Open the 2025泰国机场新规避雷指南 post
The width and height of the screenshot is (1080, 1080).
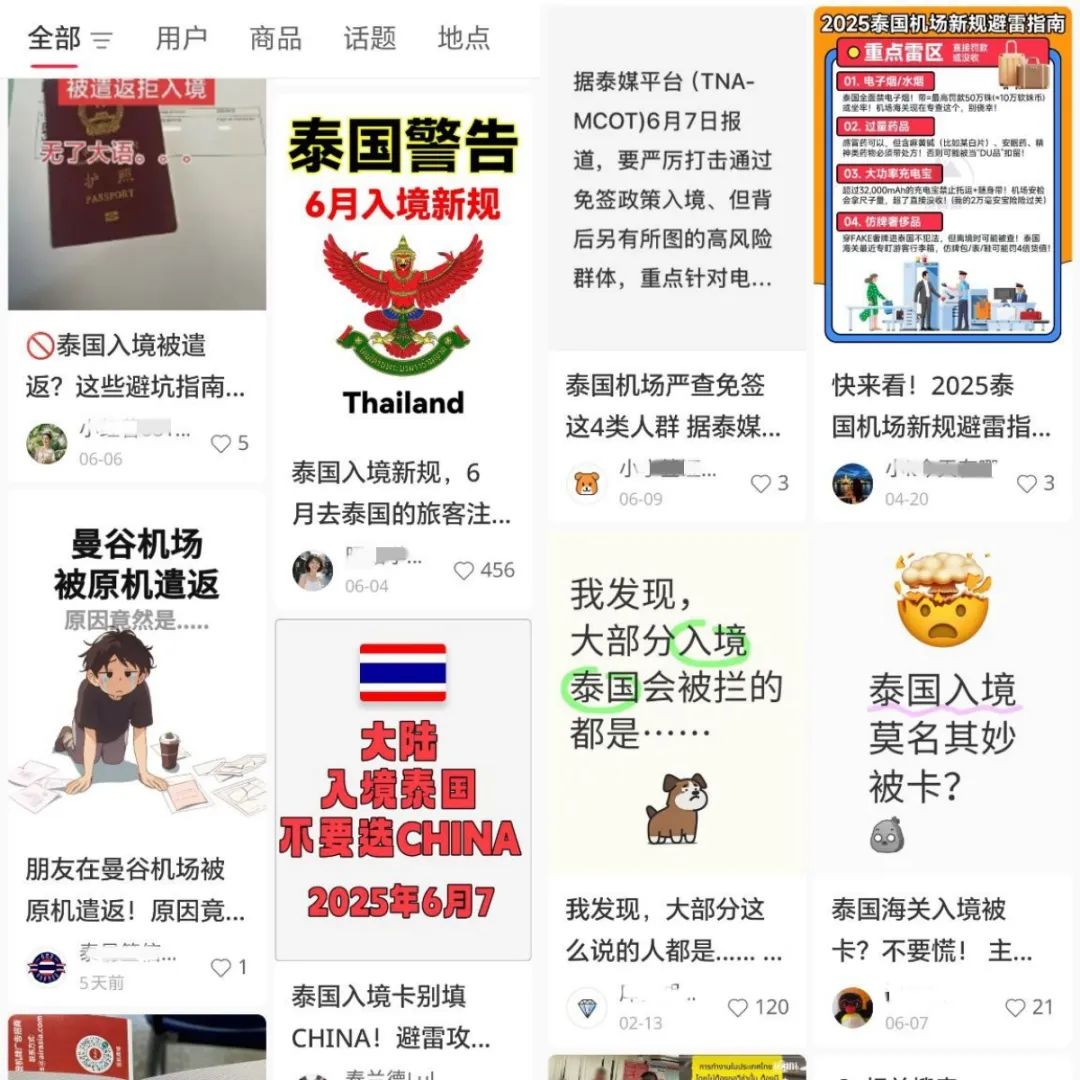(x=942, y=180)
